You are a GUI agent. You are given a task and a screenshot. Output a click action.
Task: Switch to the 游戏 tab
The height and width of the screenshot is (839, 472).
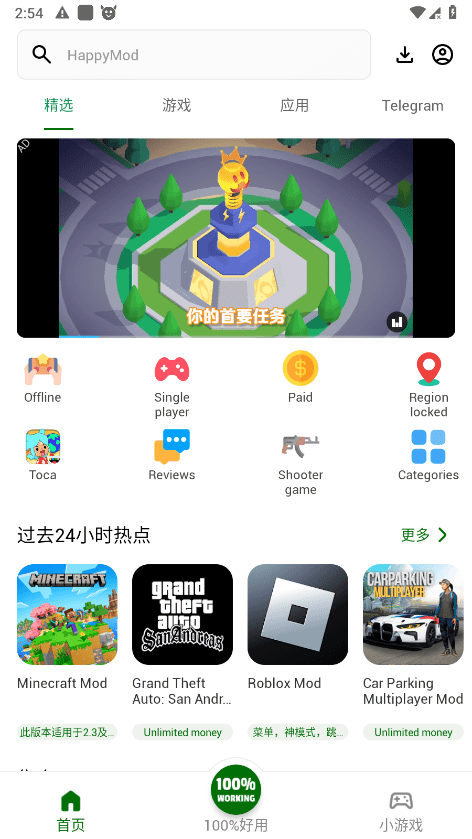click(x=177, y=105)
